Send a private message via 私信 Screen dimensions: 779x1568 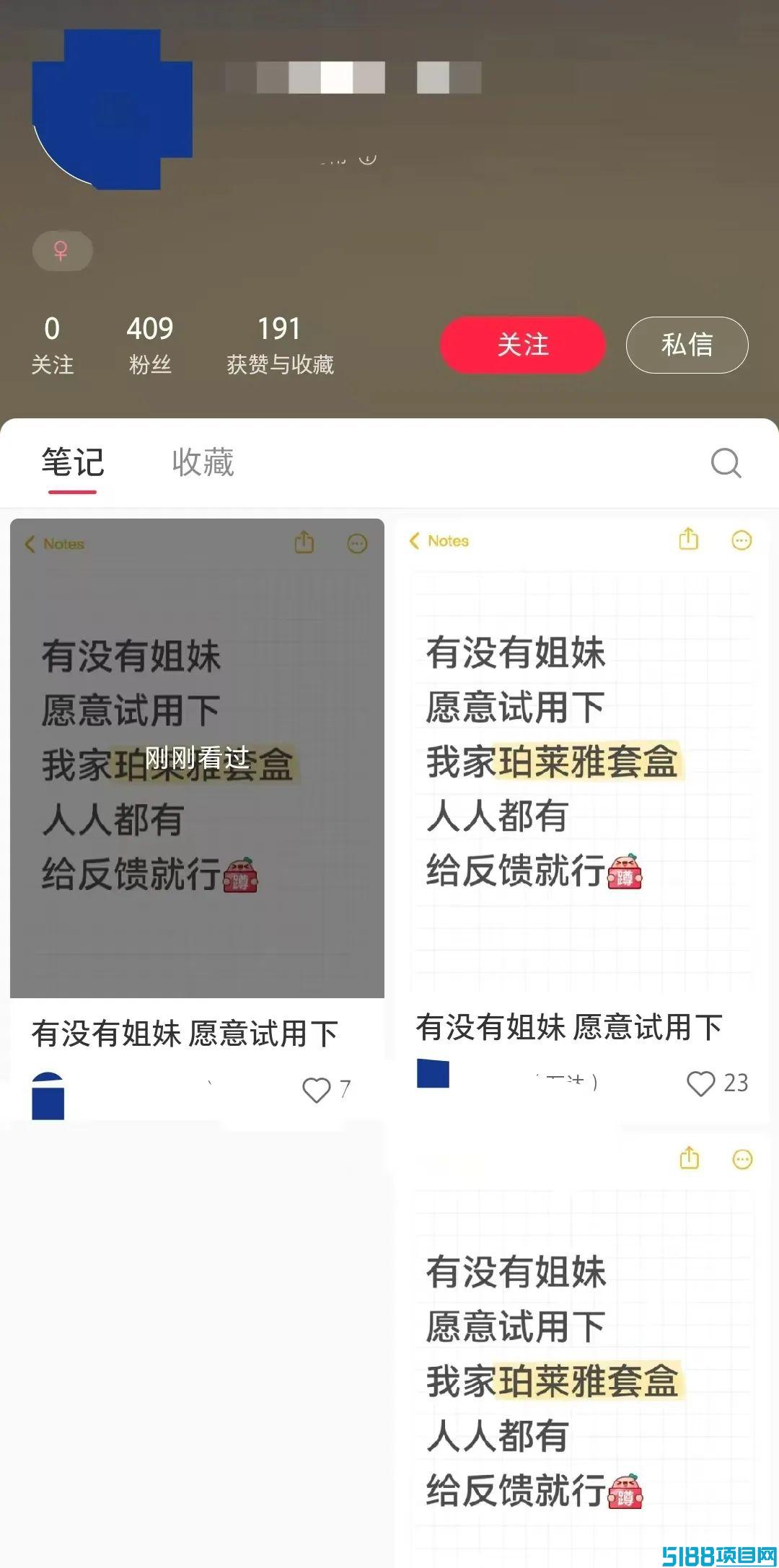tap(687, 345)
